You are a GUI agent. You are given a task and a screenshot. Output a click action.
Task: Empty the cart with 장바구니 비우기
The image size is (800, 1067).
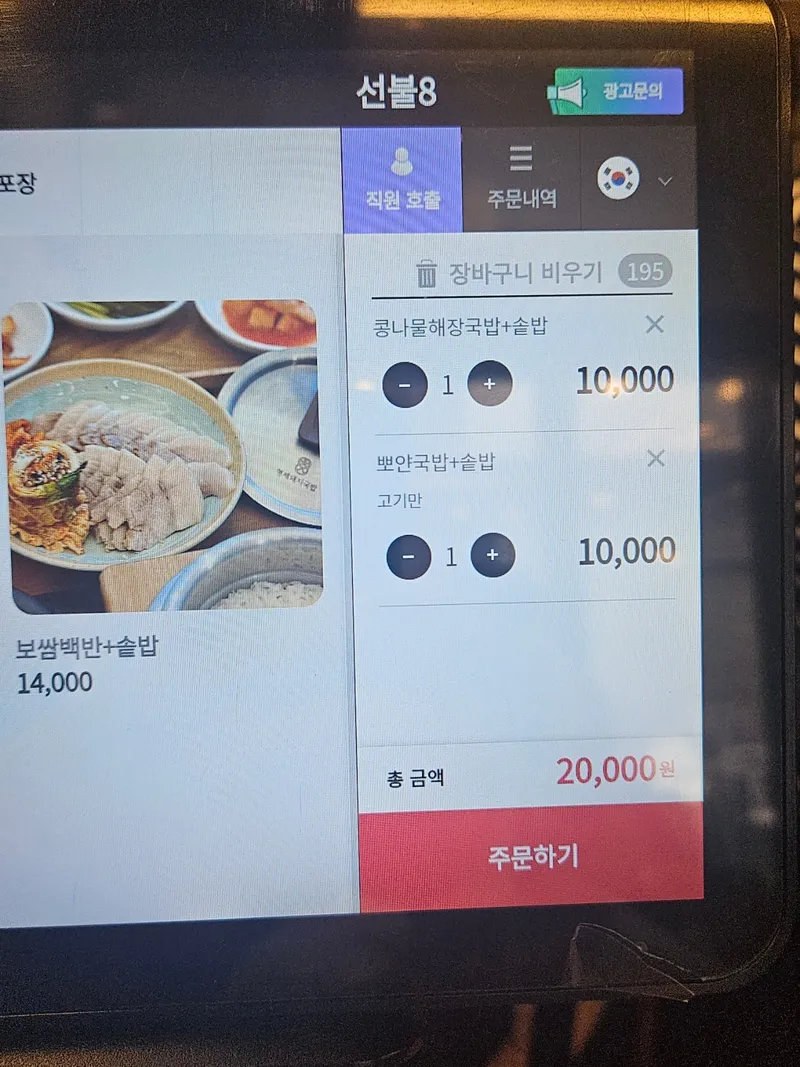click(510, 272)
